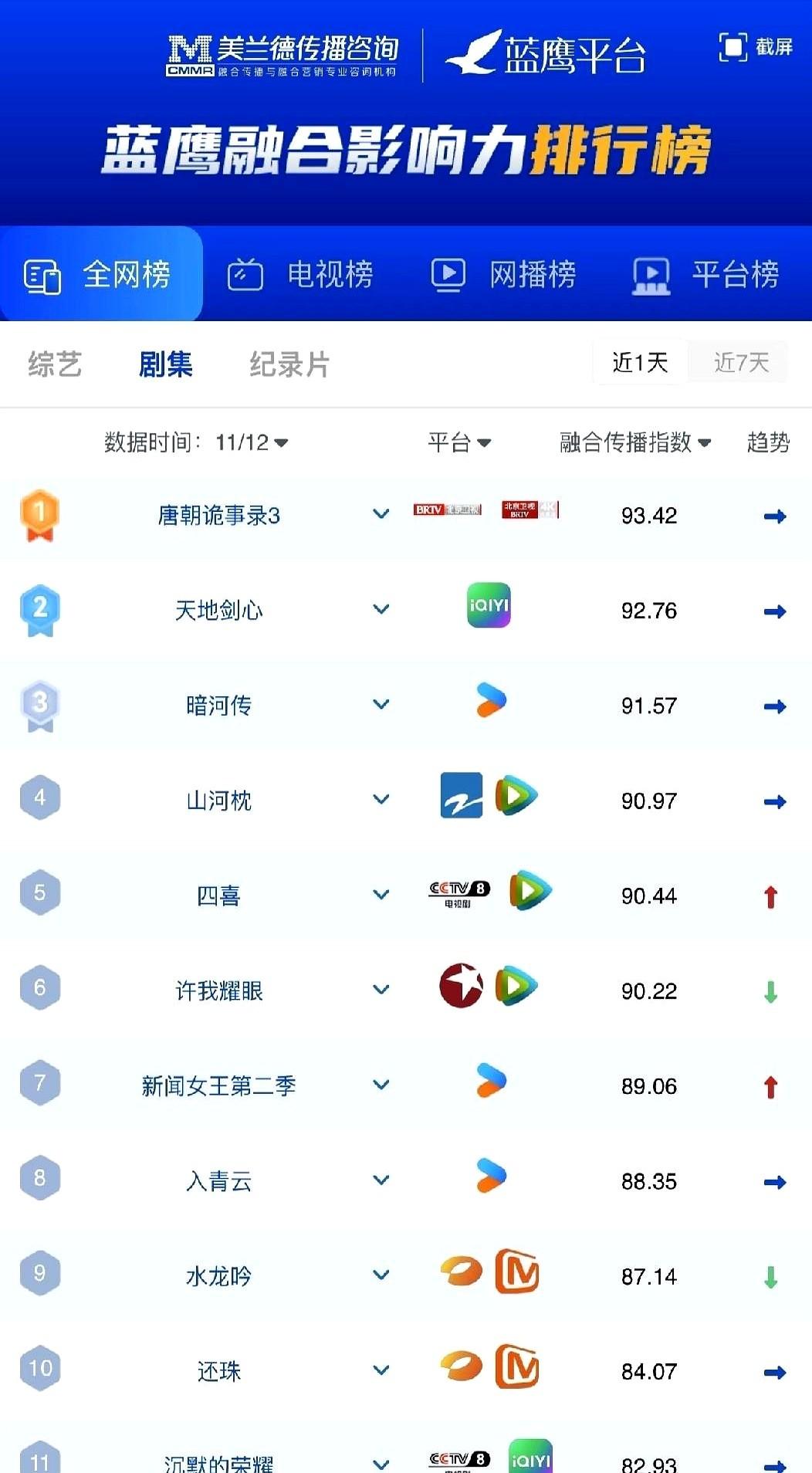Select the BRTV channel icon beside 唐朝诡事录3
The width and height of the screenshot is (812, 1473).
point(448,510)
